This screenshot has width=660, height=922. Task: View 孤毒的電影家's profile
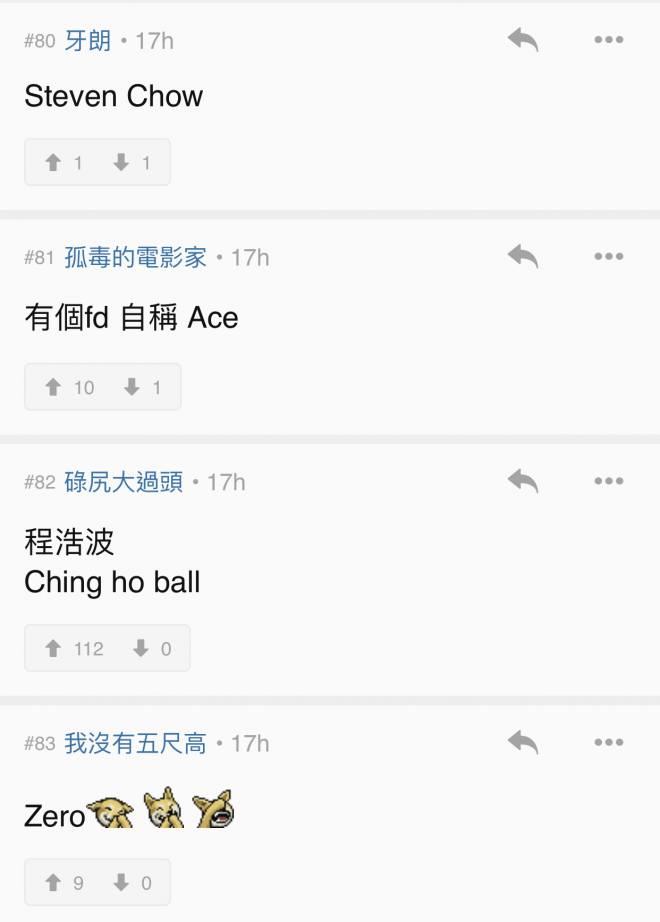[135, 258]
